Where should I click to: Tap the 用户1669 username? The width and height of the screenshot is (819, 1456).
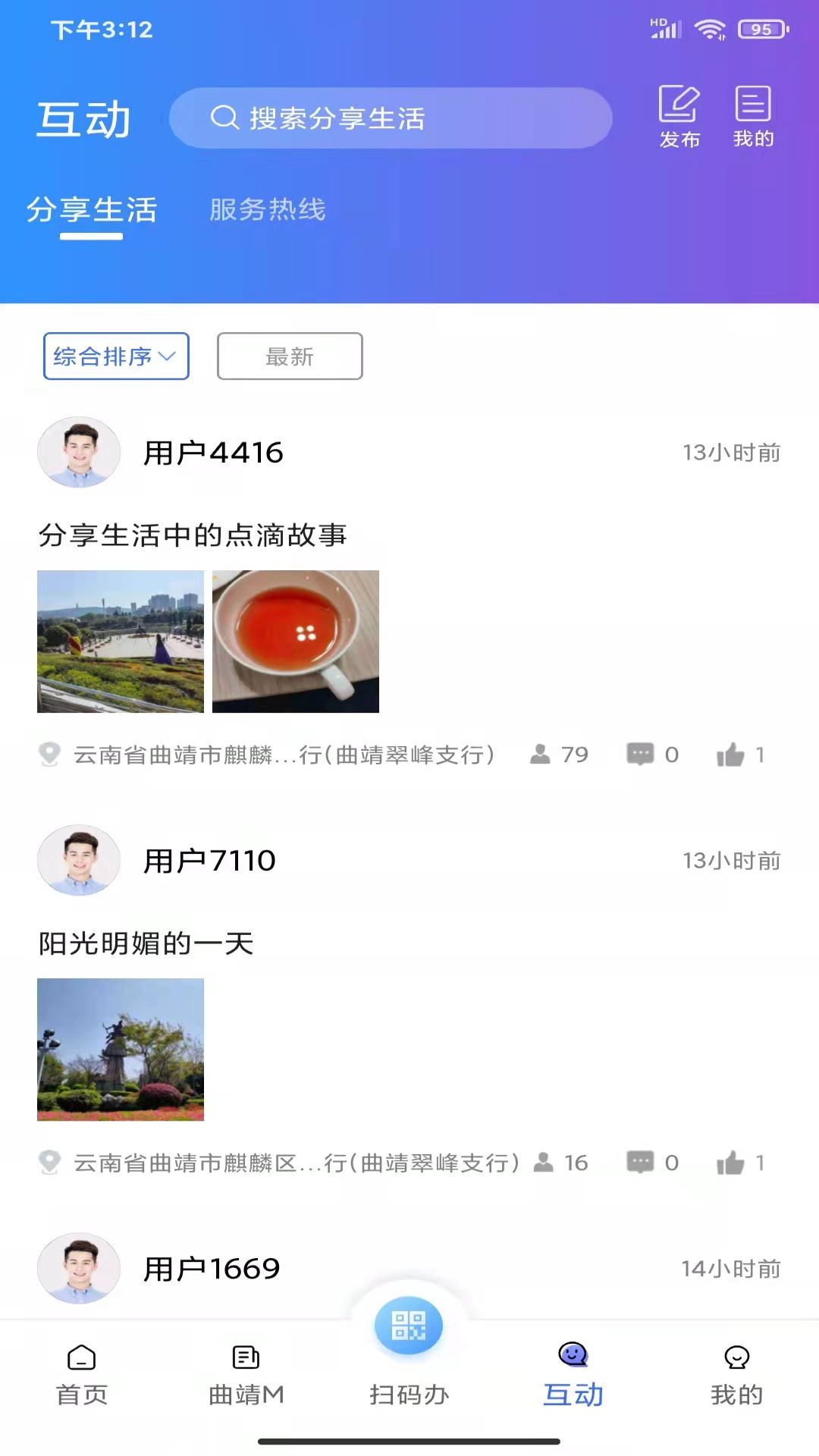pos(212,1267)
